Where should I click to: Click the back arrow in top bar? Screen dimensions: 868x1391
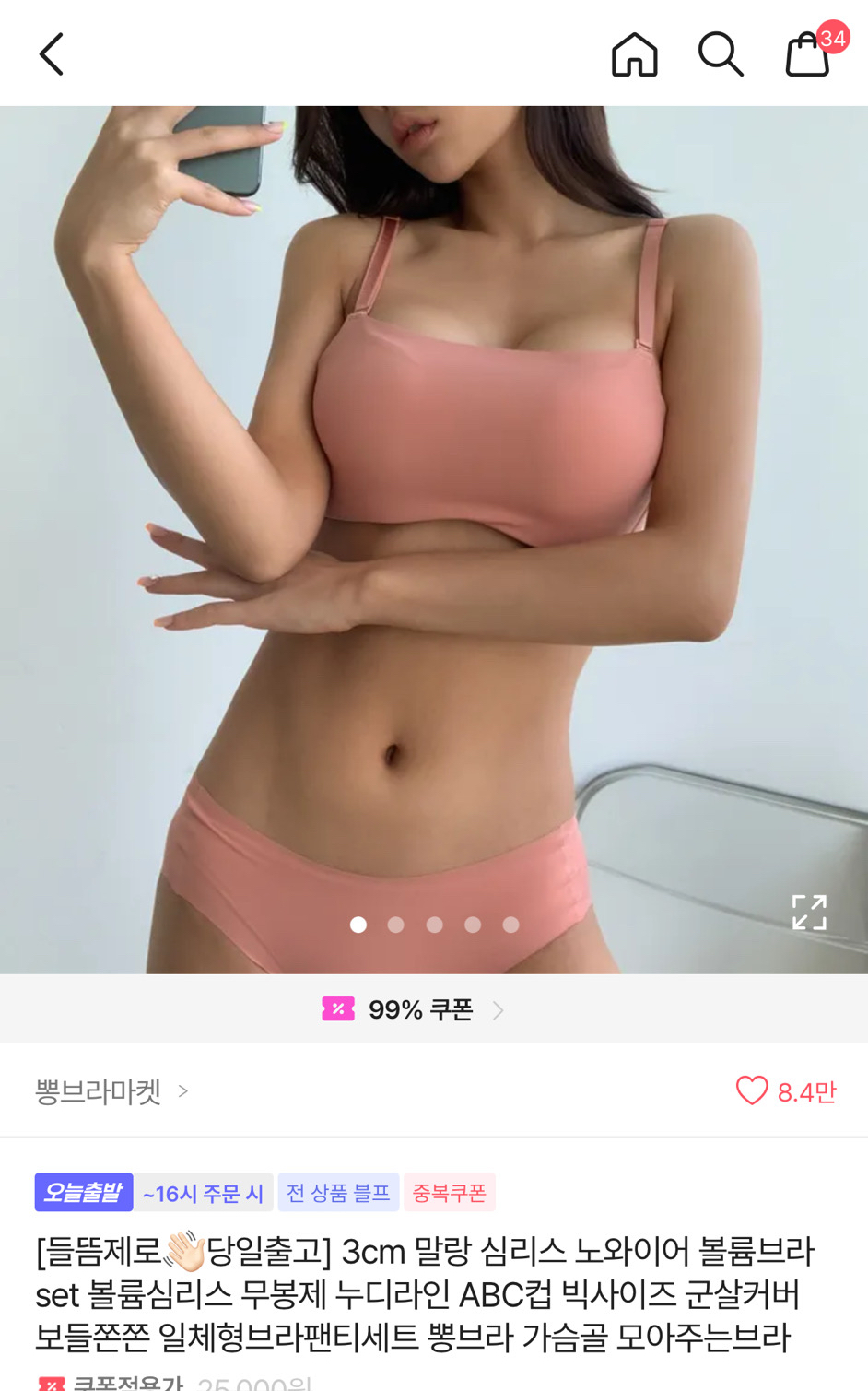[51, 53]
